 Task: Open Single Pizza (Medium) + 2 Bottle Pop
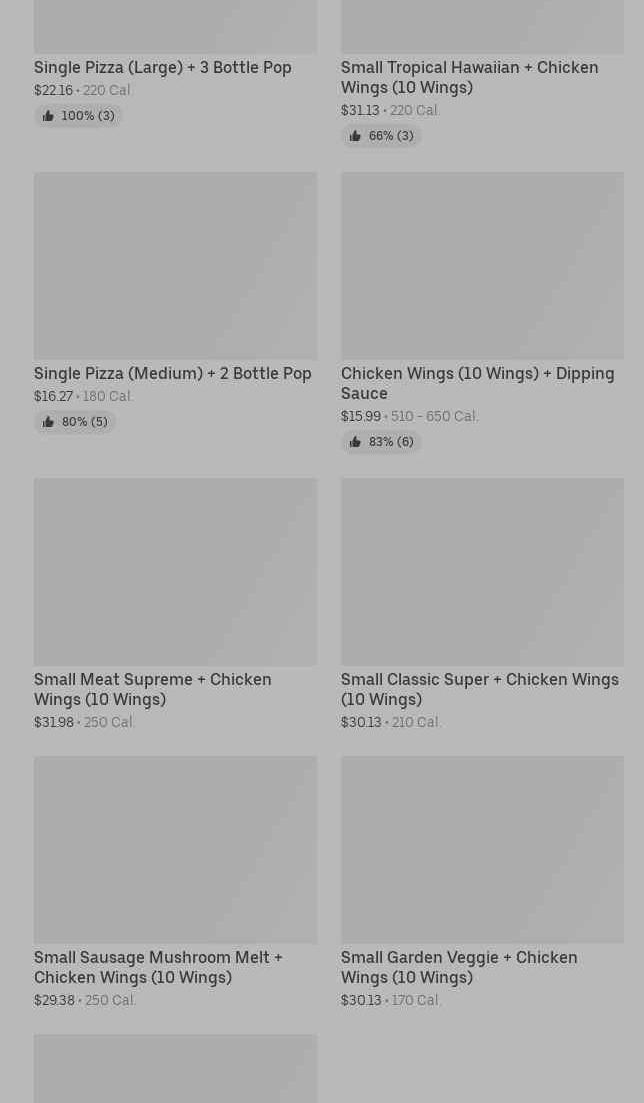coord(173,373)
